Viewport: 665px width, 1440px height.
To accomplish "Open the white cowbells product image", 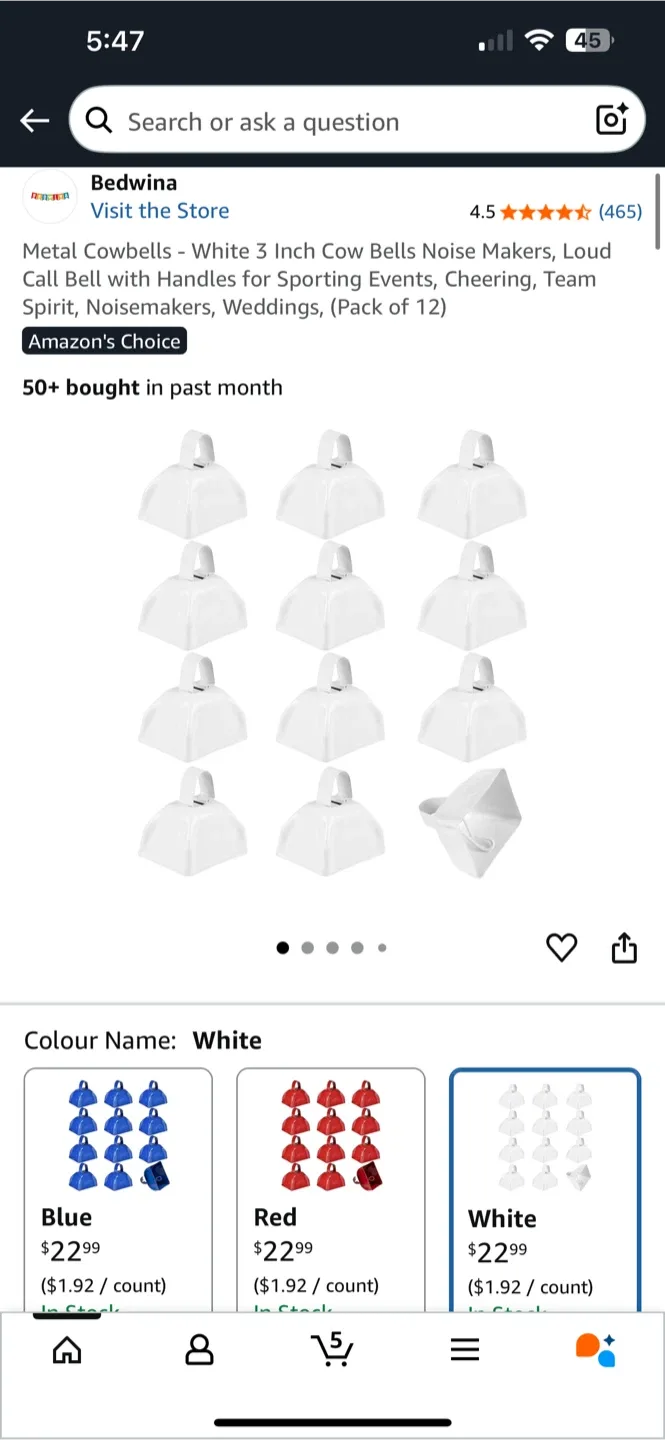I will tap(330, 653).
